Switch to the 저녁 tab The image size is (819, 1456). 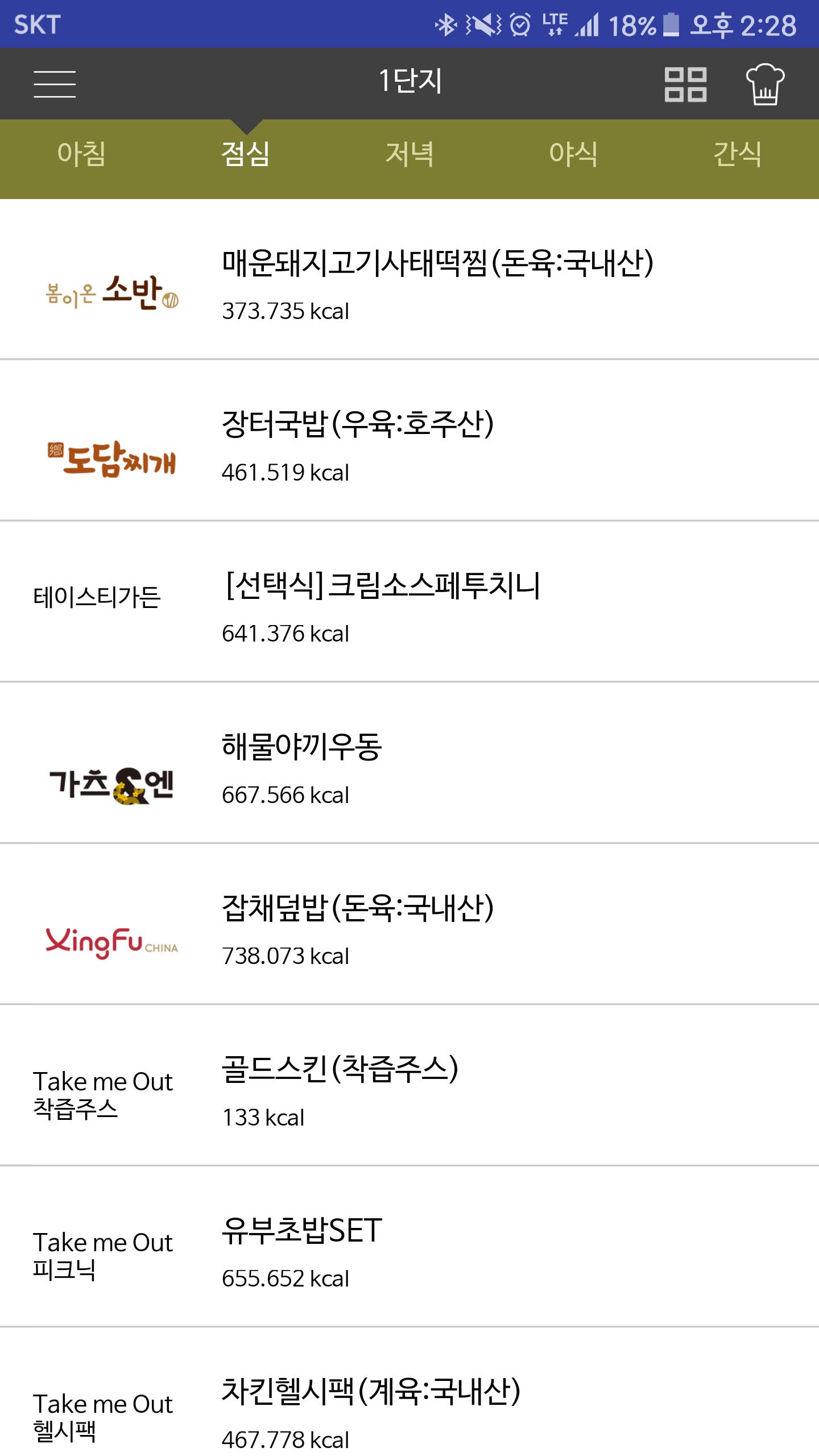tap(409, 155)
